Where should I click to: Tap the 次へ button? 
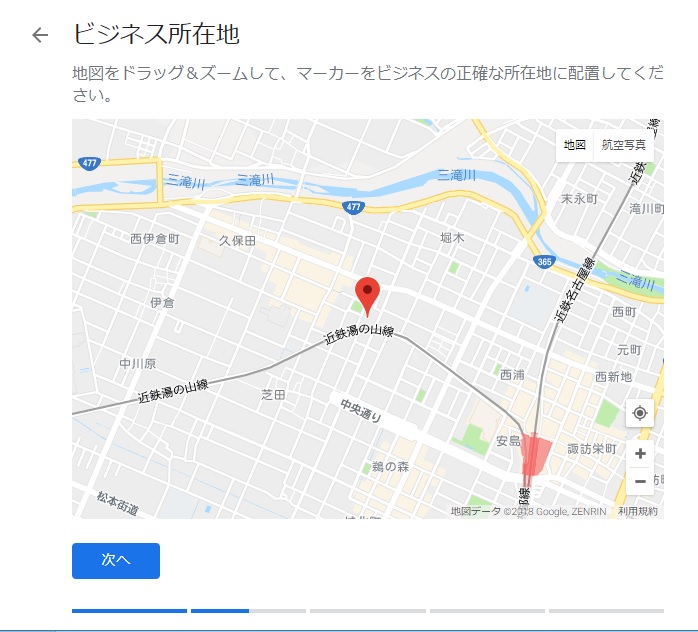[116, 560]
